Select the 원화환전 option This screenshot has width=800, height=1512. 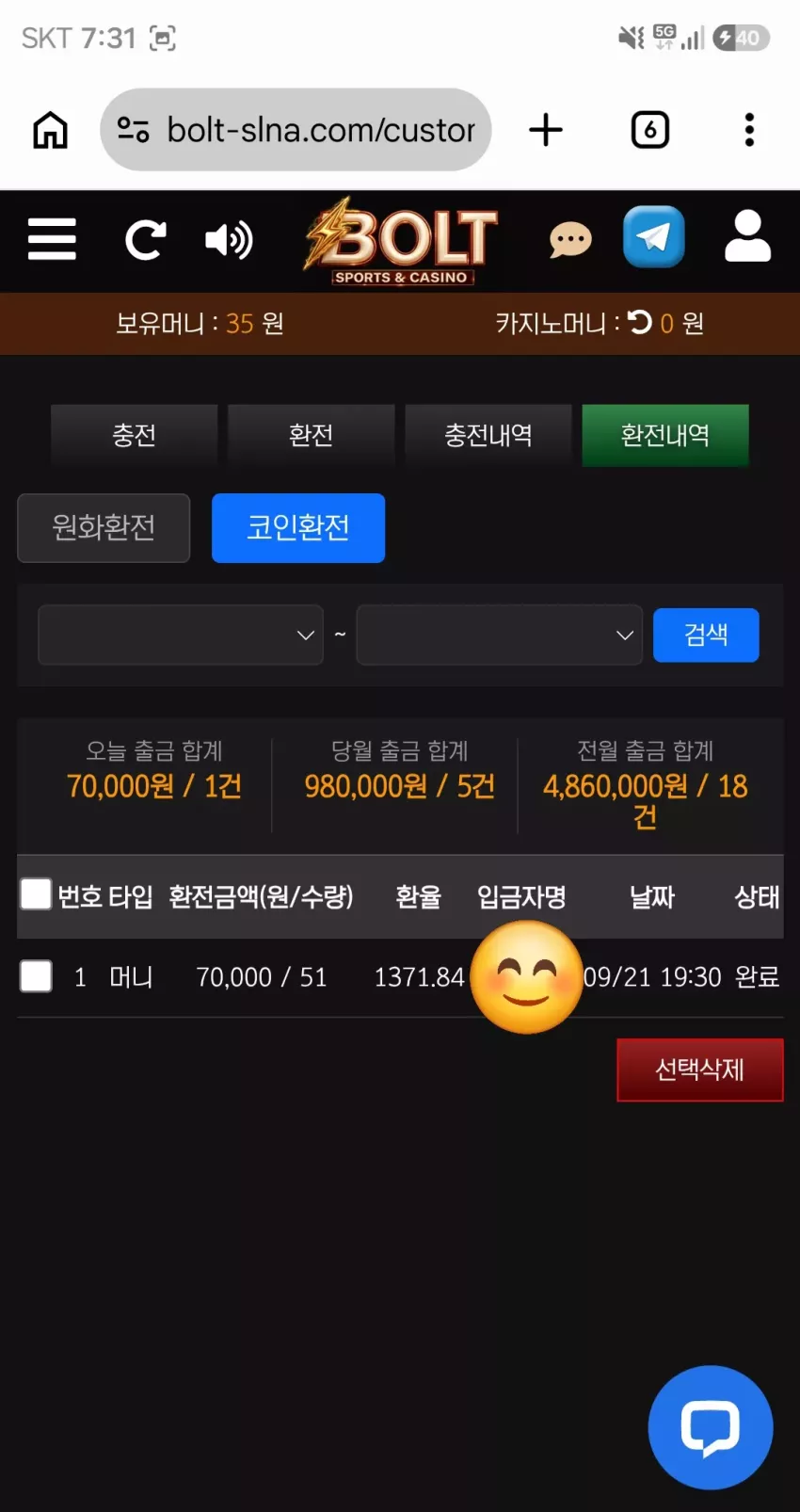pyautogui.click(x=104, y=528)
